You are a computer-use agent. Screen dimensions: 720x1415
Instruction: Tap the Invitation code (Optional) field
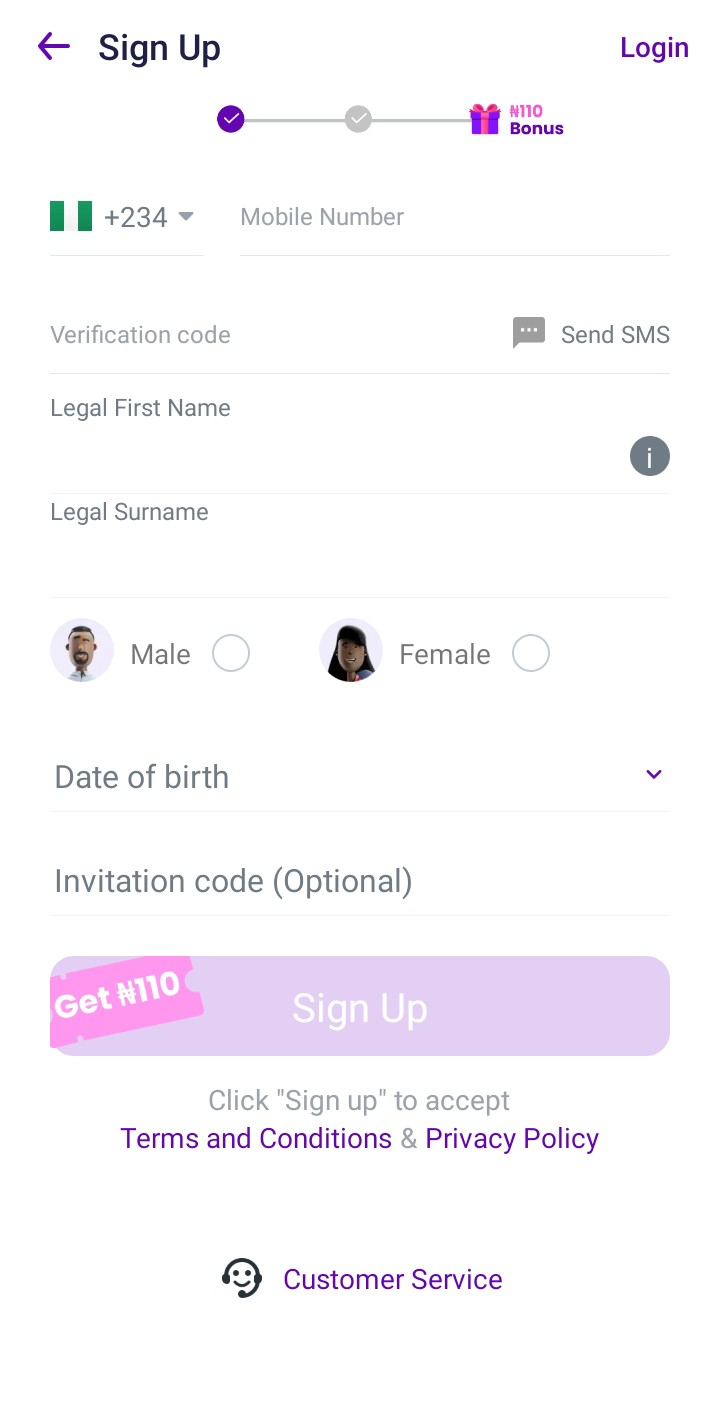pyautogui.click(x=360, y=881)
